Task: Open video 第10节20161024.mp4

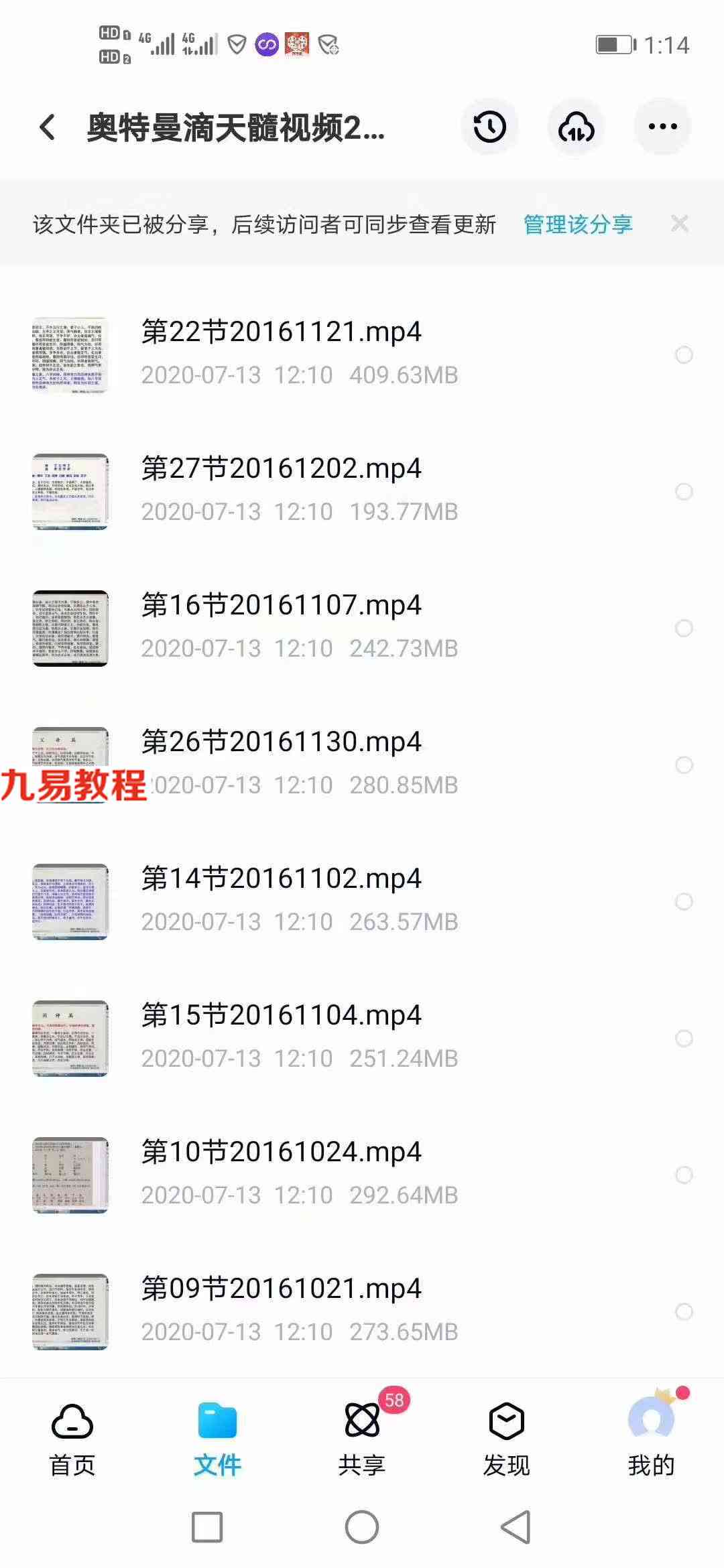Action: coord(362,1175)
